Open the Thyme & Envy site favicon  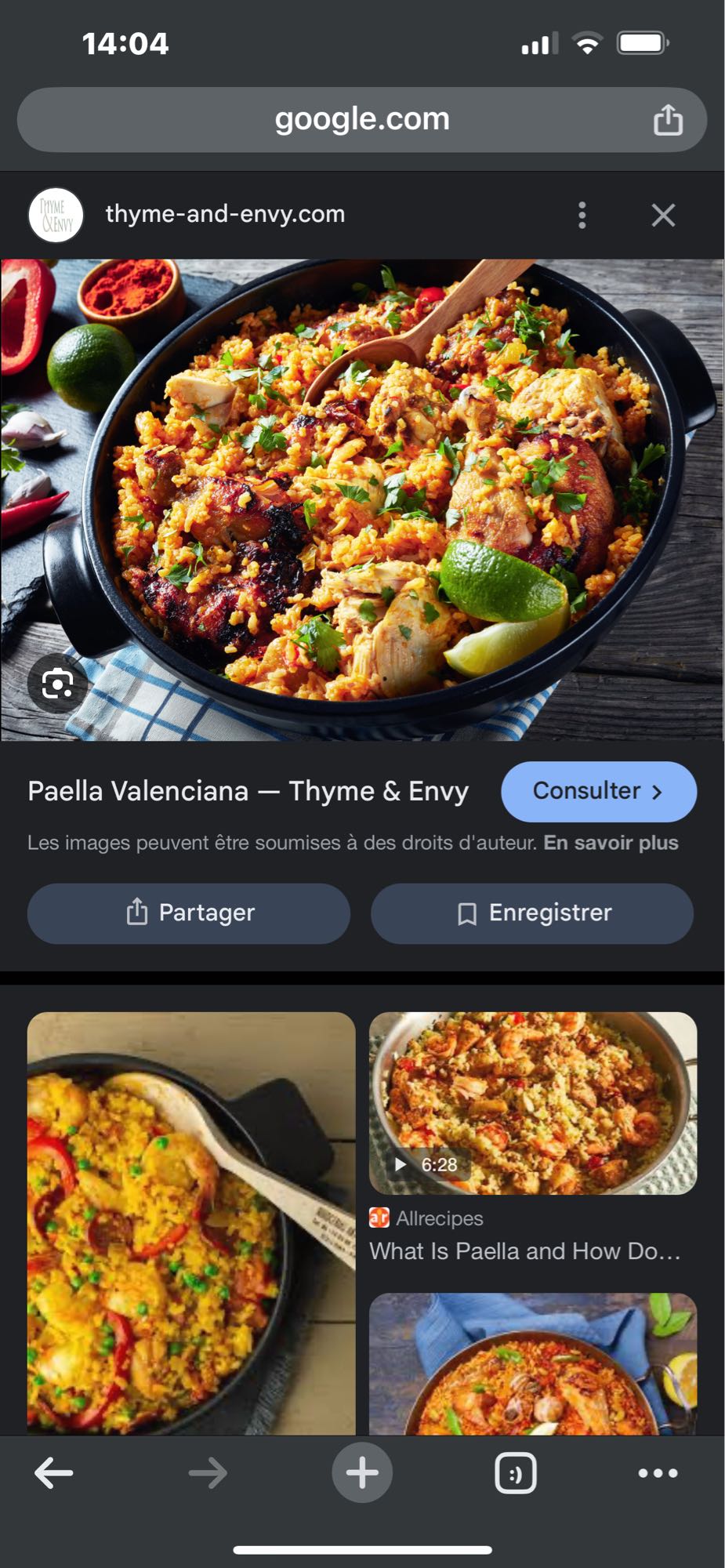pos(55,214)
